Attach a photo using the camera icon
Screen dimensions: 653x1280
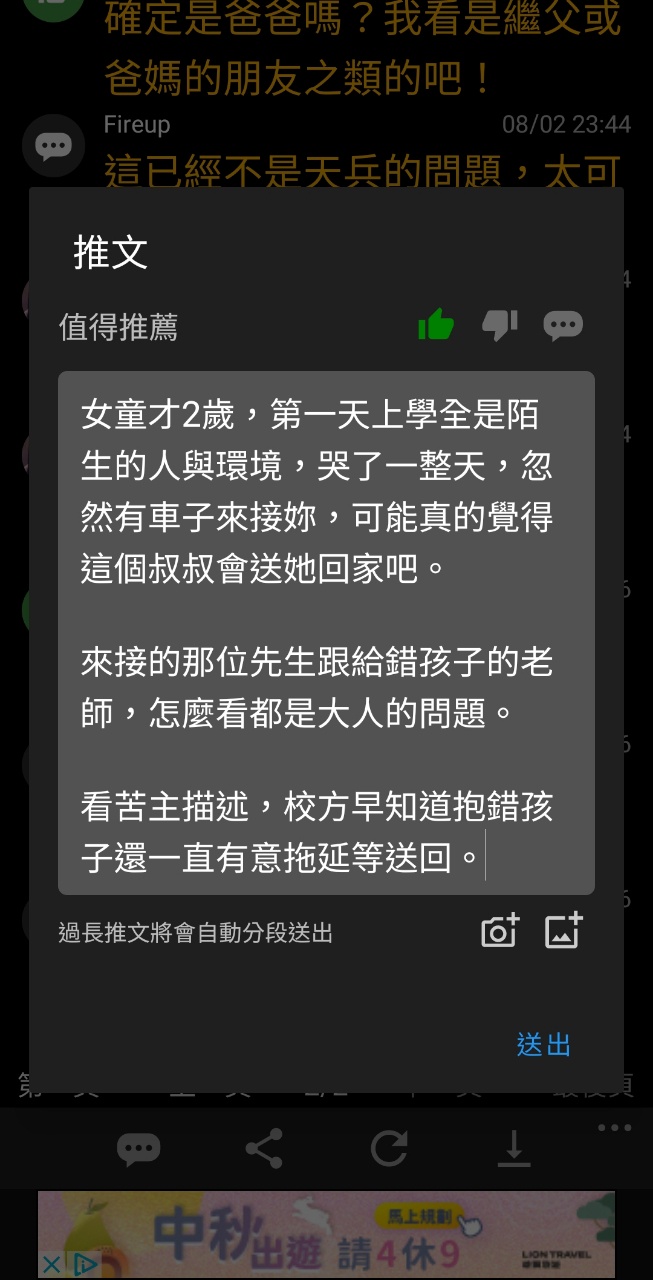(500, 931)
